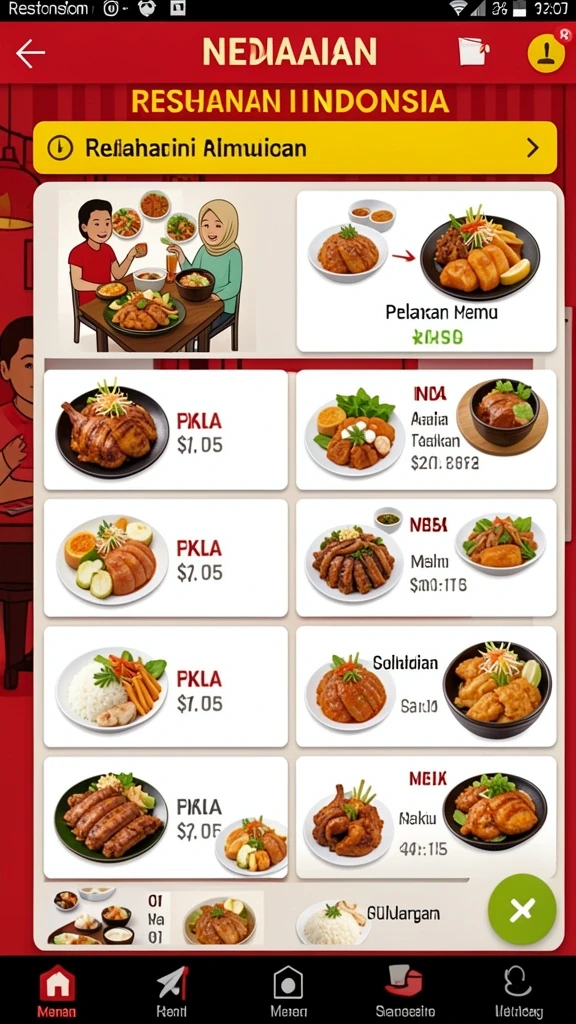Select the INDA Aaaiia Taaikan dish card
The width and height of the screenshot is (576, 1024).
coord(426,430)
